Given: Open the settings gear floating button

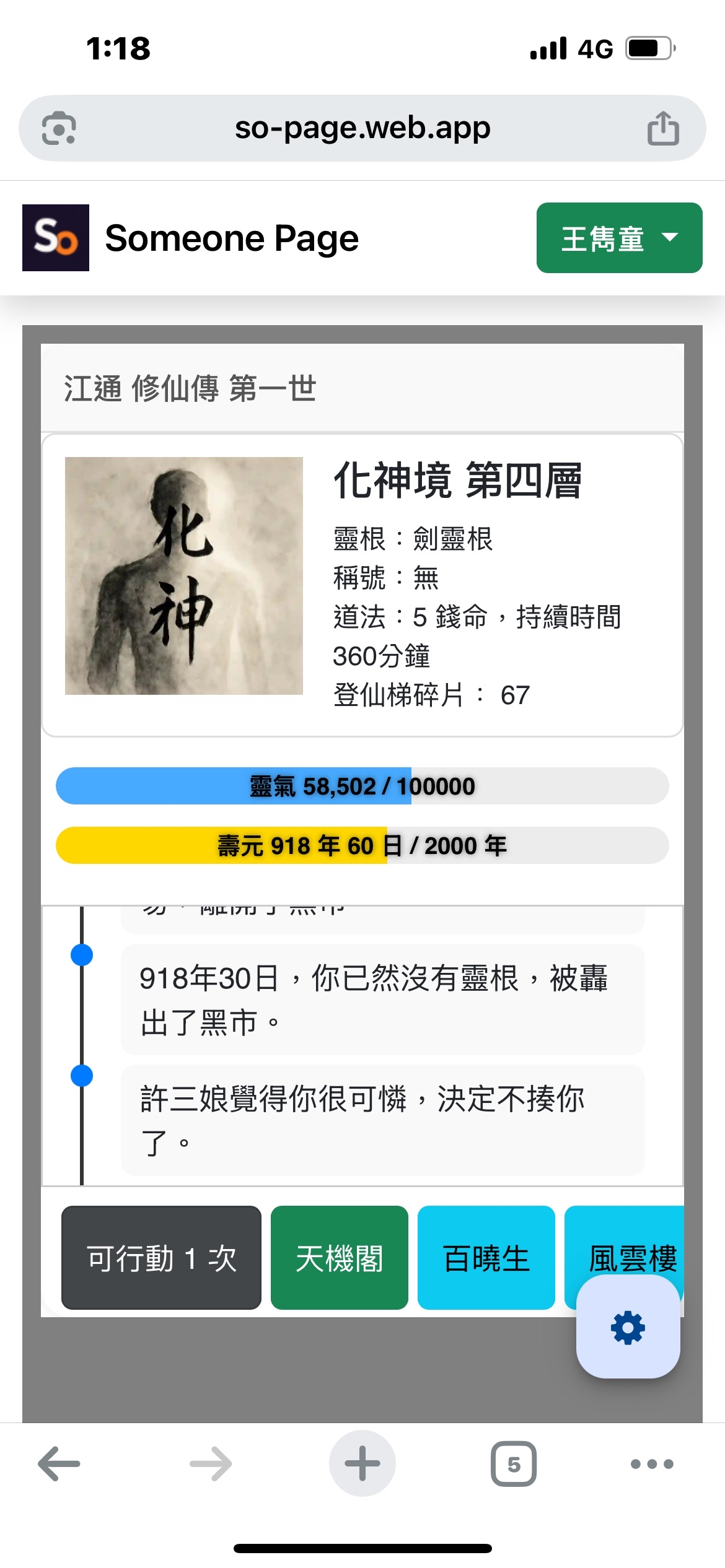Looking at the screenshot, I should pyautogui.click(x=628, y=1328).
